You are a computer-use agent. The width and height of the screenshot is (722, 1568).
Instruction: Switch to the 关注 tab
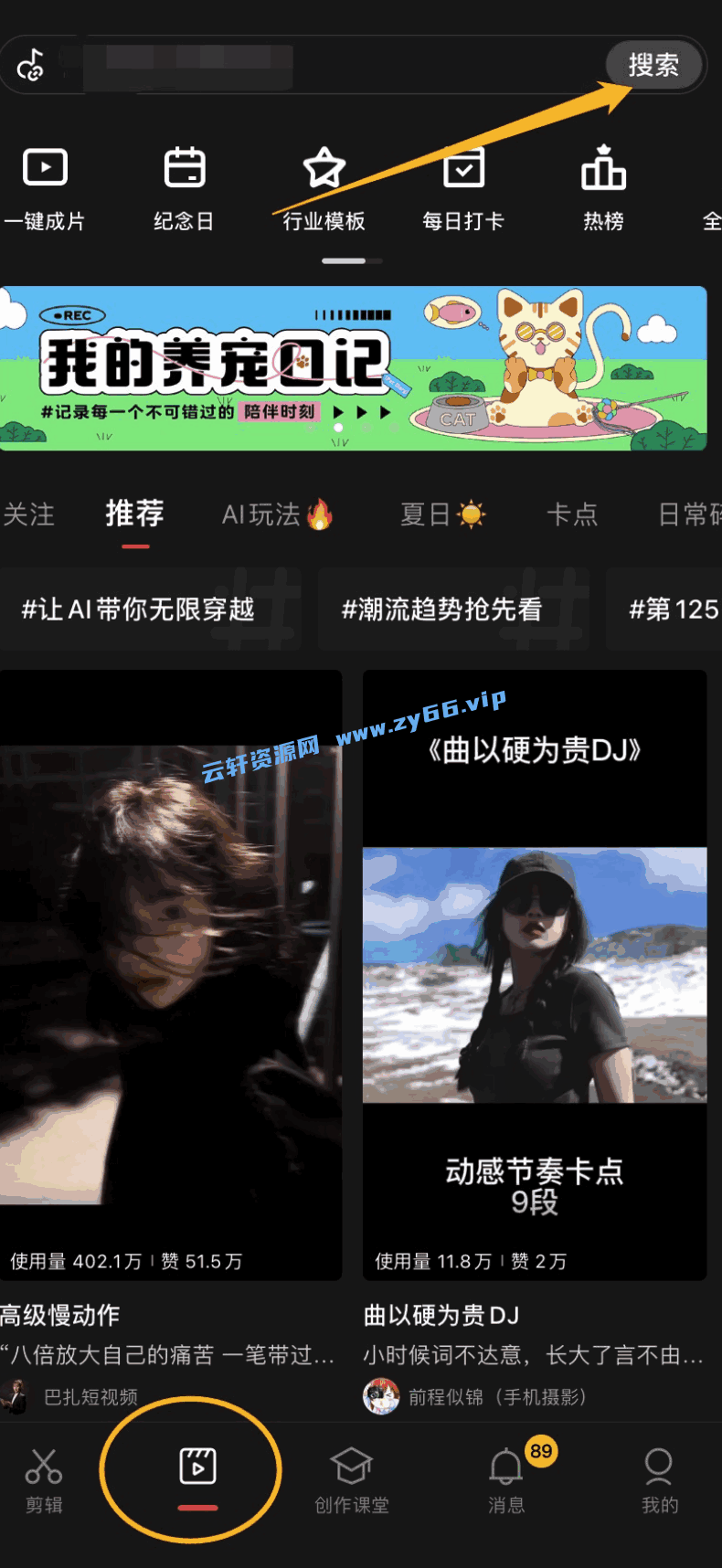(28, 514)
